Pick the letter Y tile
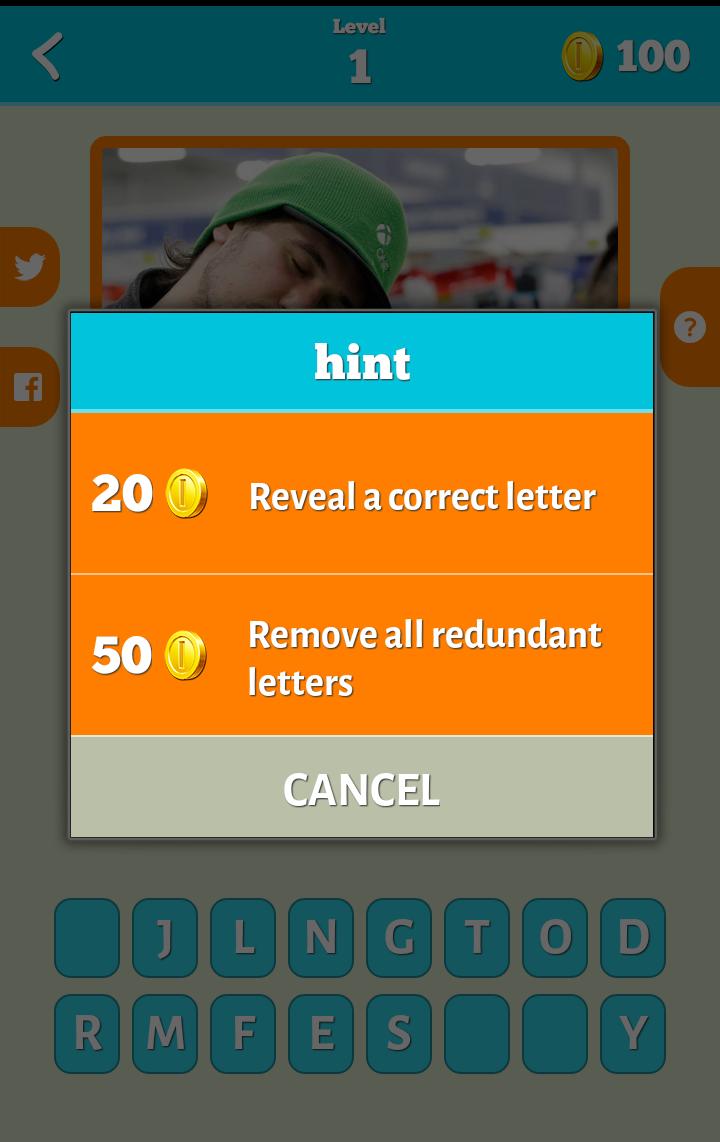This screenshot has height=1142, width=720. click(633, 1034)
